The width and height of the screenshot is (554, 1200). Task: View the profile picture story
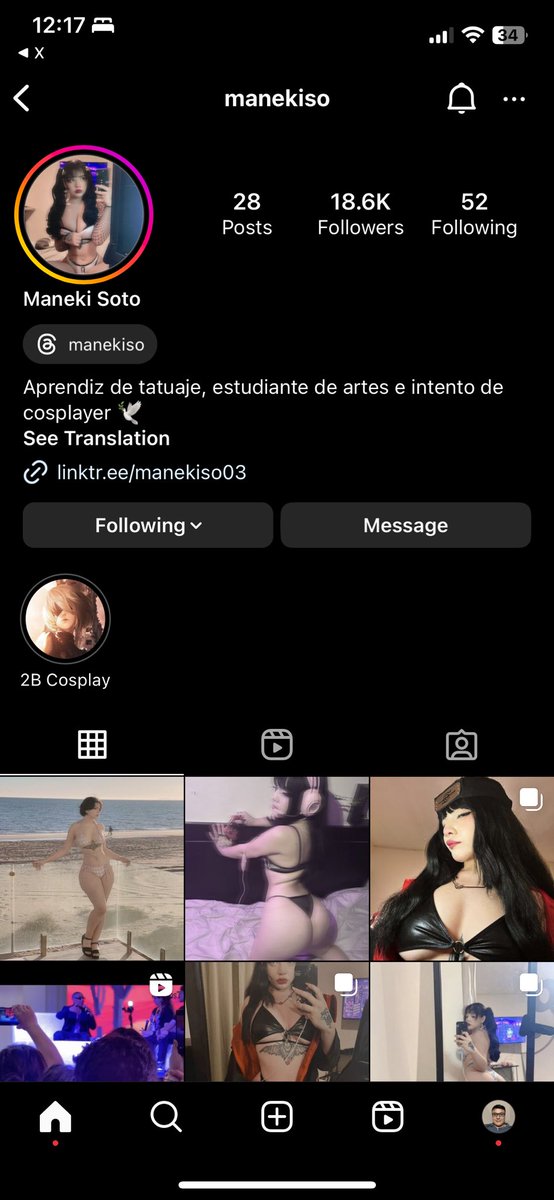pos(84,214)
